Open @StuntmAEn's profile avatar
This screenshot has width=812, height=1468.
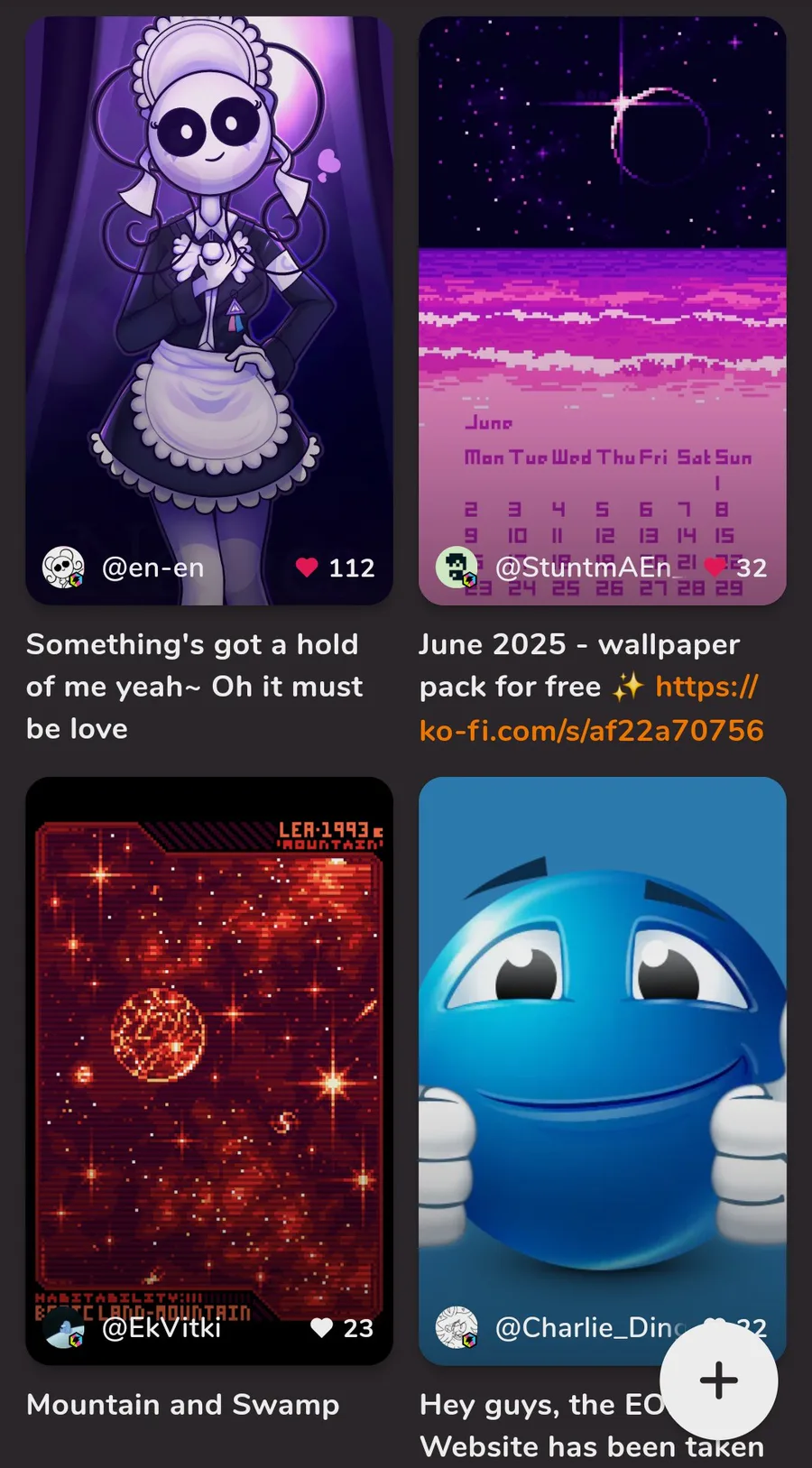click(457, 567)
